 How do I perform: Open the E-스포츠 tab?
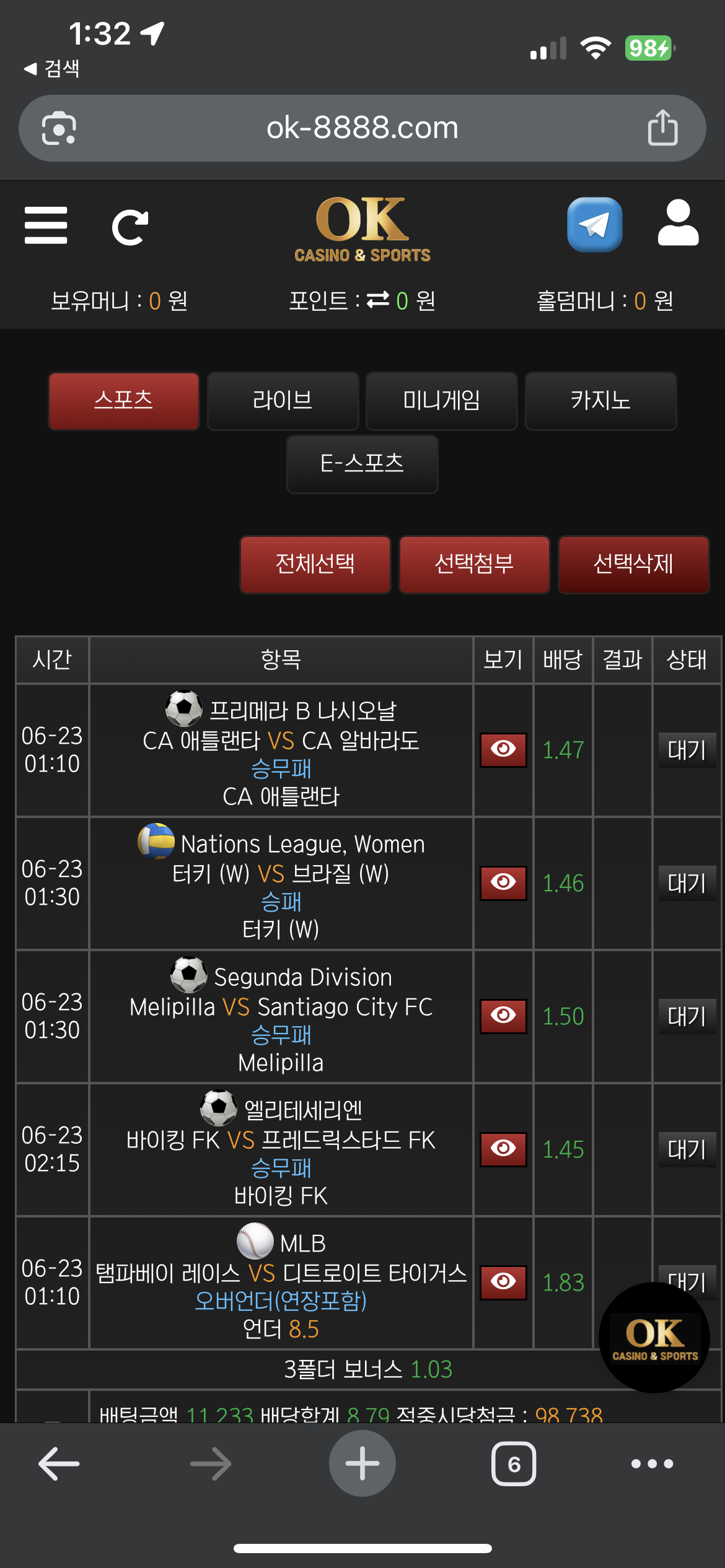tap(362, 464)
